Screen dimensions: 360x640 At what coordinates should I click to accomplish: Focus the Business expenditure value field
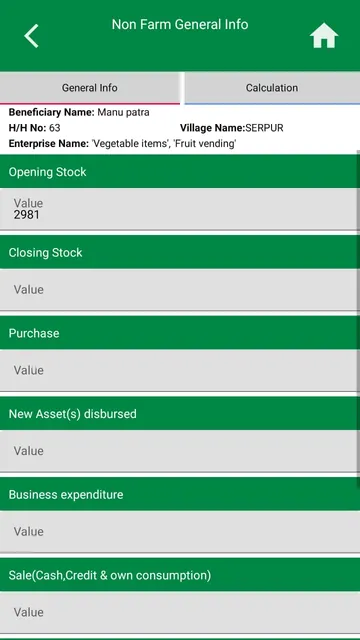coord(179,531)
